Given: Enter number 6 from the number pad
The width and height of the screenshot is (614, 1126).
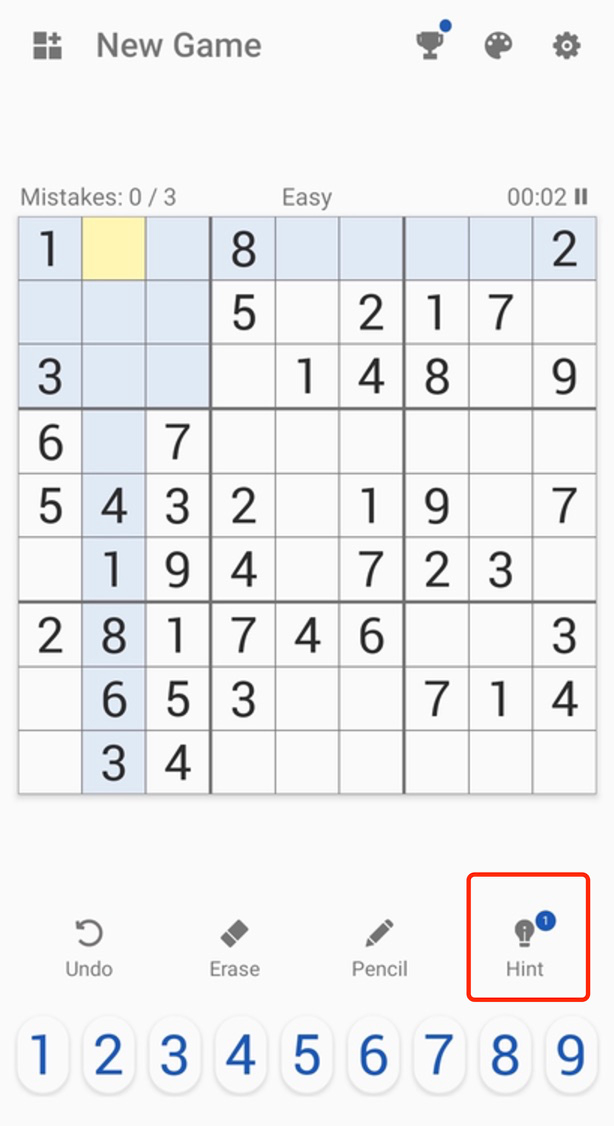Looking at the screenshot, I should (373, 1055).
